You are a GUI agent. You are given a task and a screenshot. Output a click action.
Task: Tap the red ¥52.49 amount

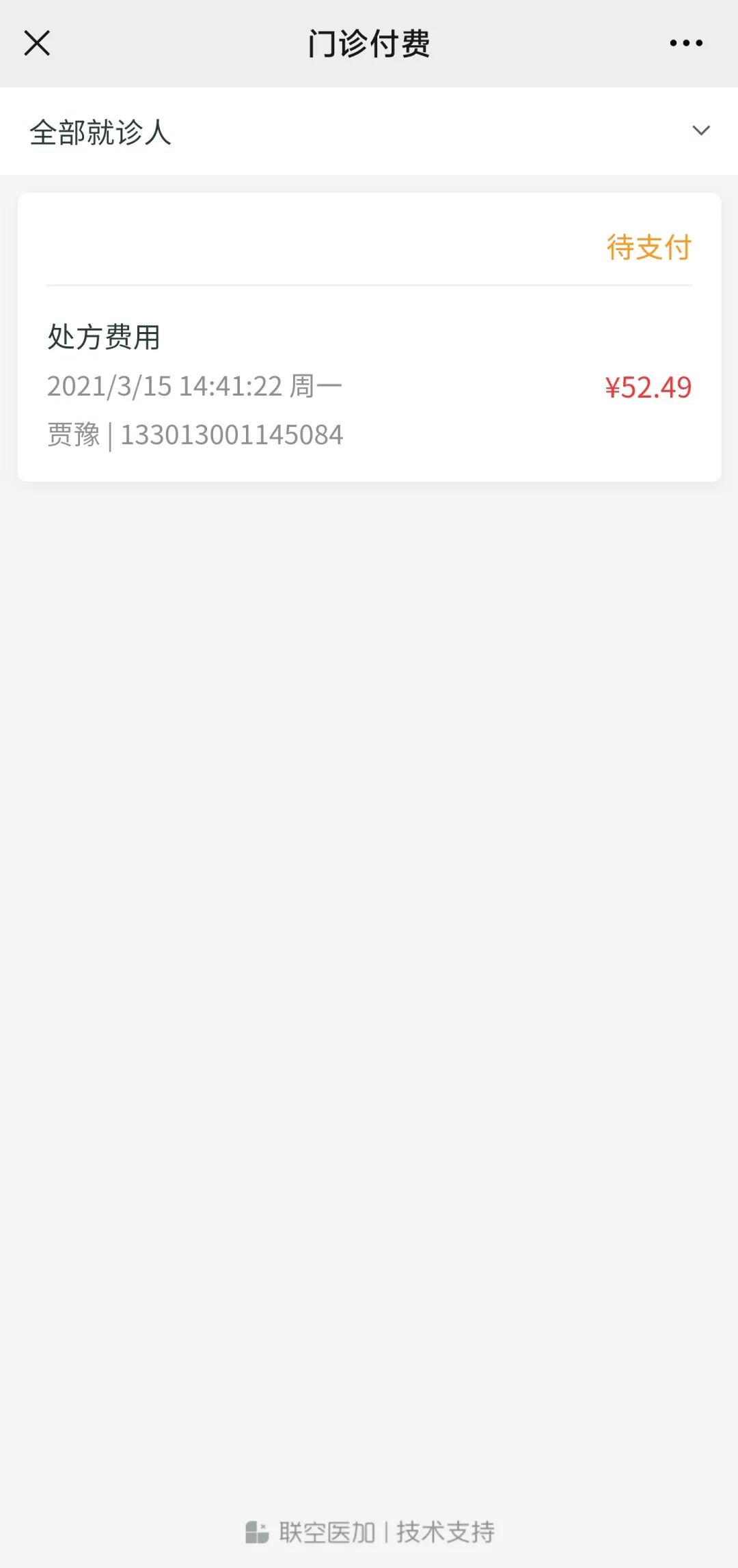(x=648, y=387)
